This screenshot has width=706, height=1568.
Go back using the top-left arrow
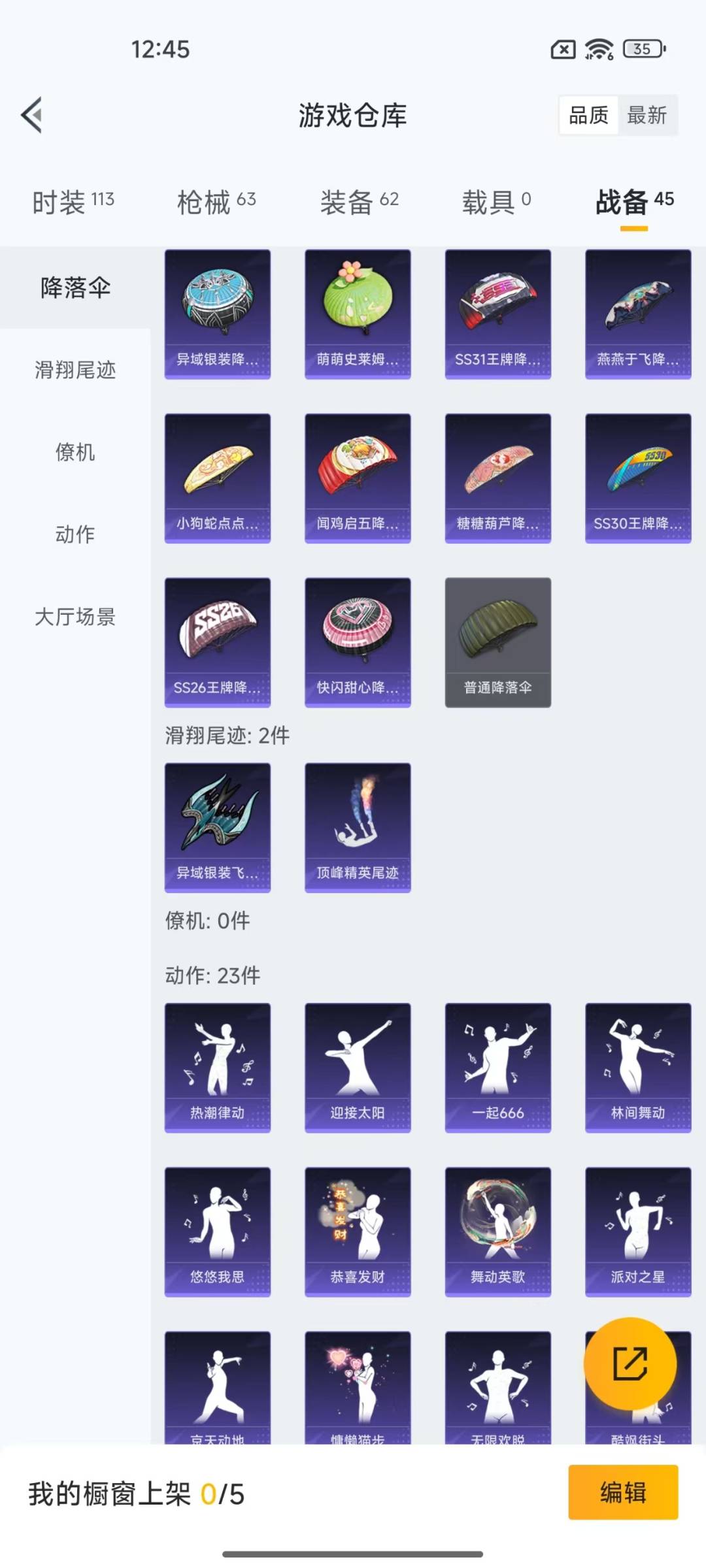(32, 115)
